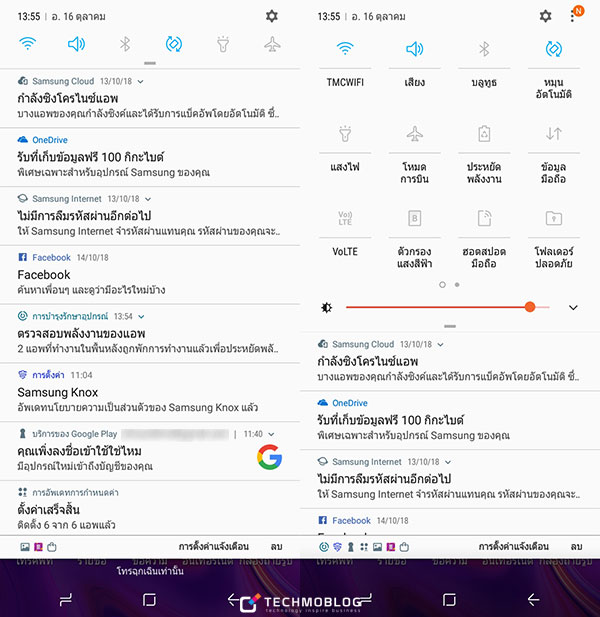
Task: Toggle the VoLTE tile
Action: coord(345,218)
